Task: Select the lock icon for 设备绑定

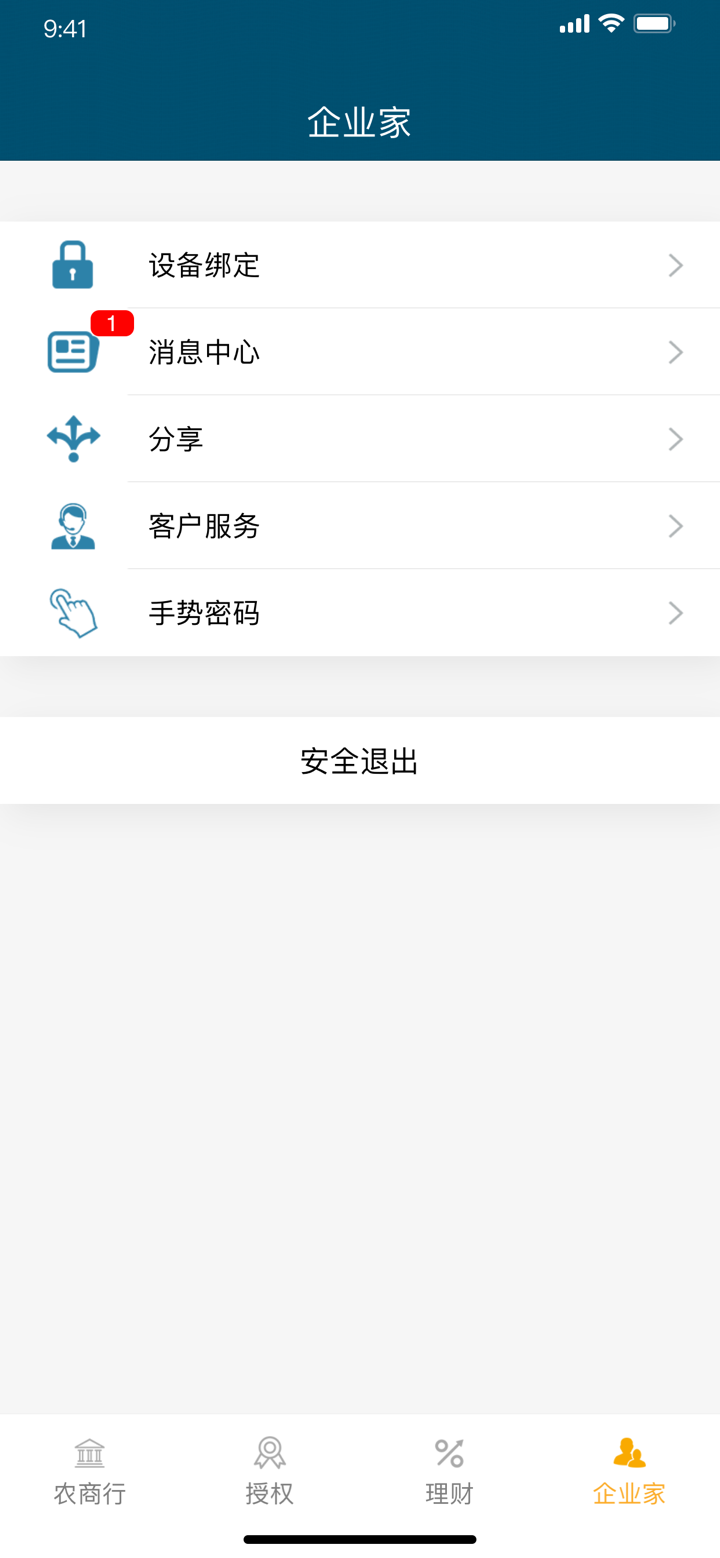Action: pos(71,264)
